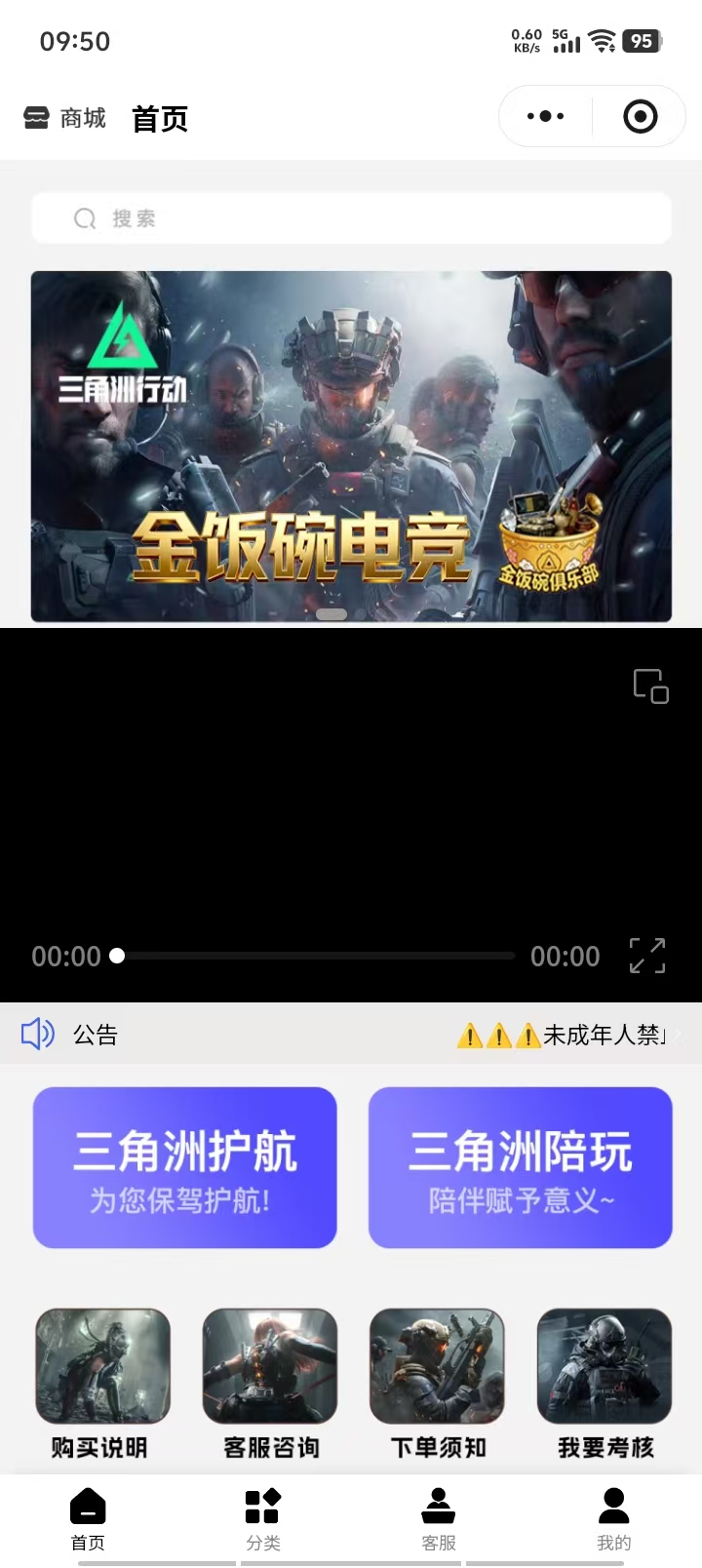702x1568 pixels.
Task: Switch to the 首页 tab
Action: tap(88, 1519)
